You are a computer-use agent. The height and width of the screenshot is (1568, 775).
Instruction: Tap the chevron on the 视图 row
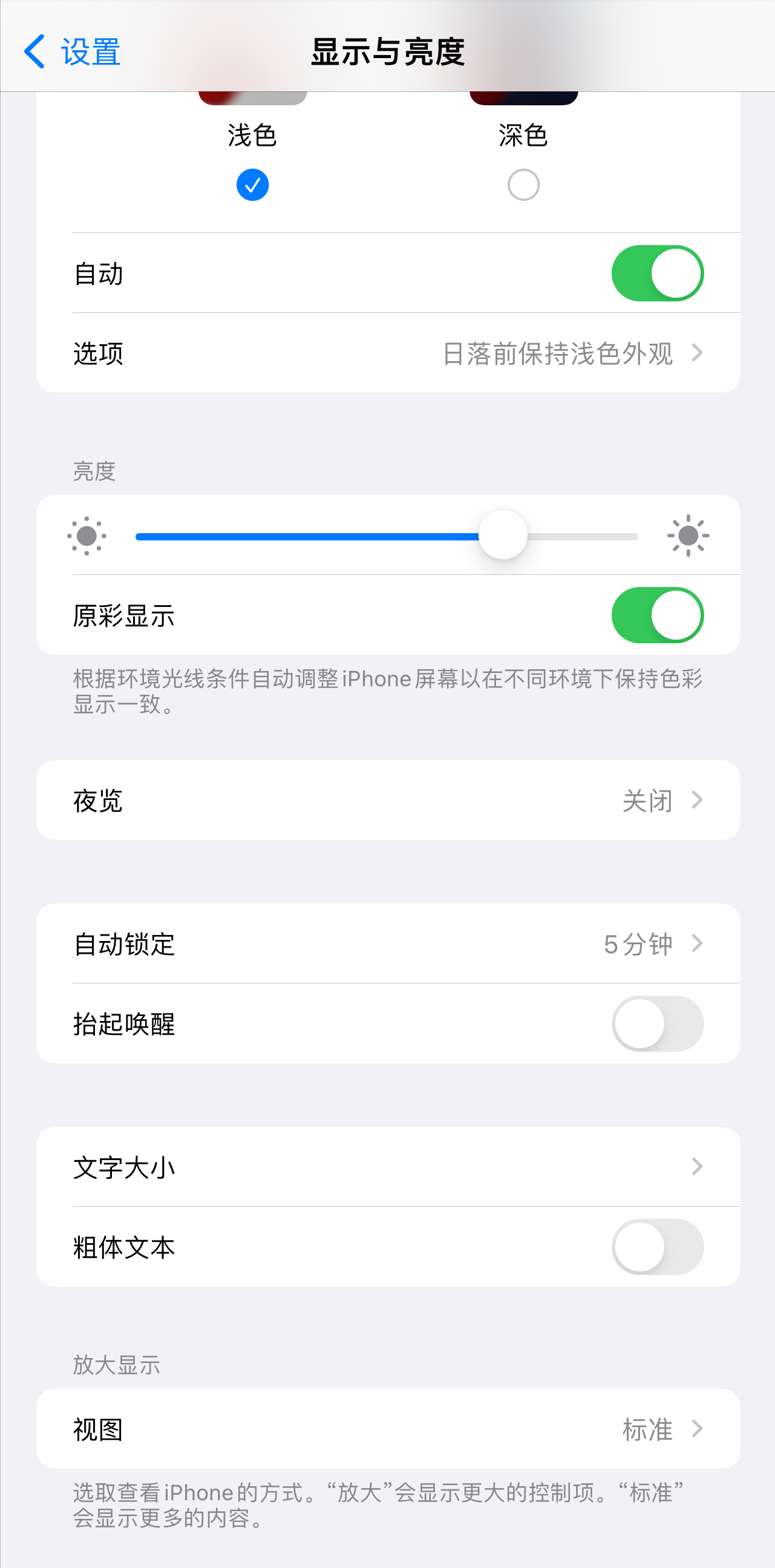click(x=697, y=1429)
